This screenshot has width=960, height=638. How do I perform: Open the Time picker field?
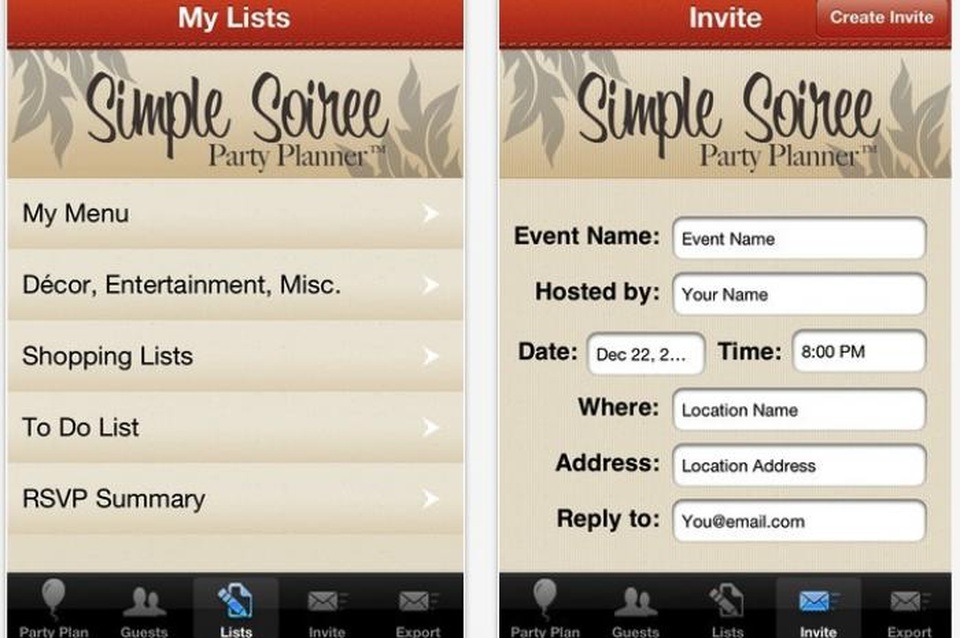(858, 352)
